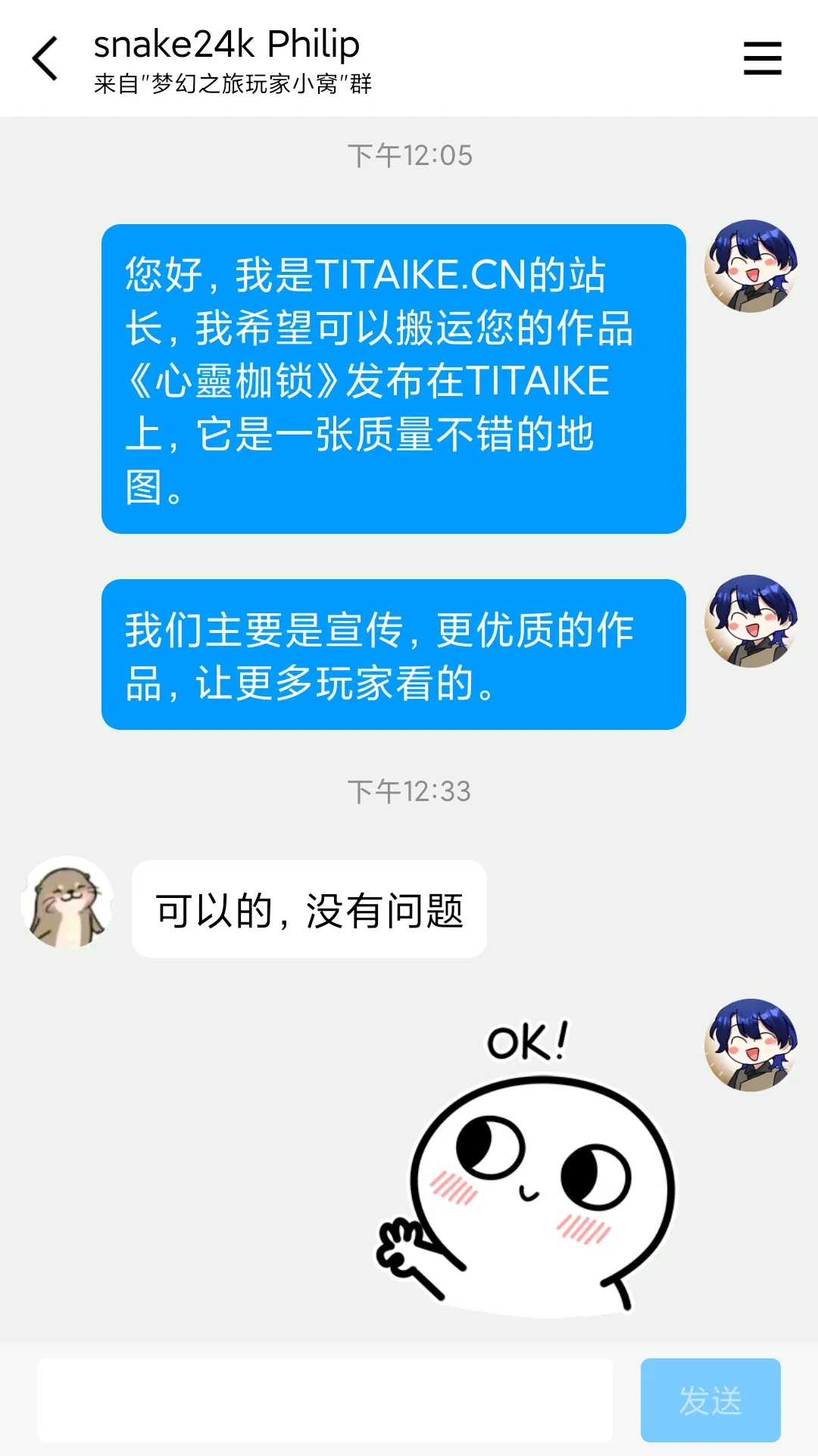
Task: Select the 下午12:05 timestamp
Action: (409, 155)
